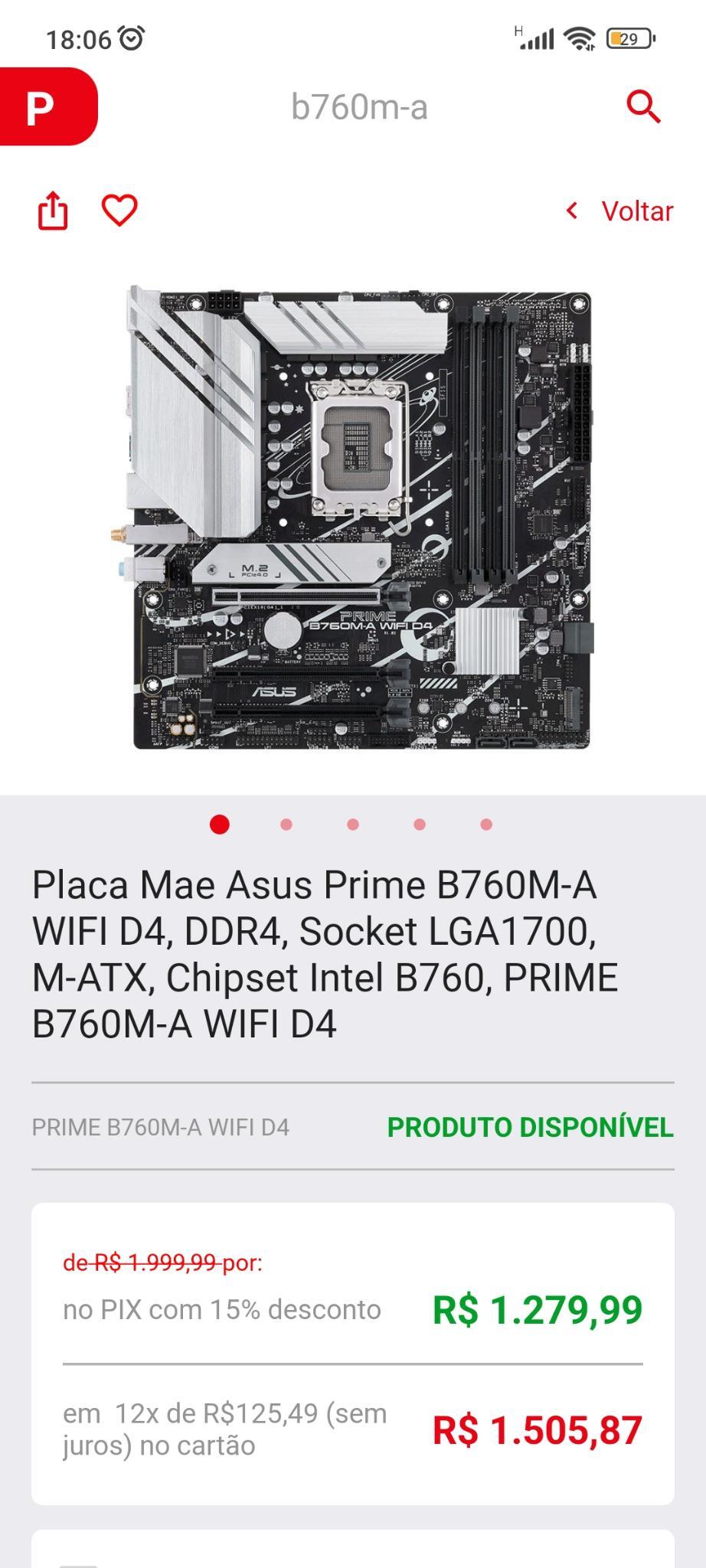
Task: Jump to the second image dot
Action: click(286, 825)
